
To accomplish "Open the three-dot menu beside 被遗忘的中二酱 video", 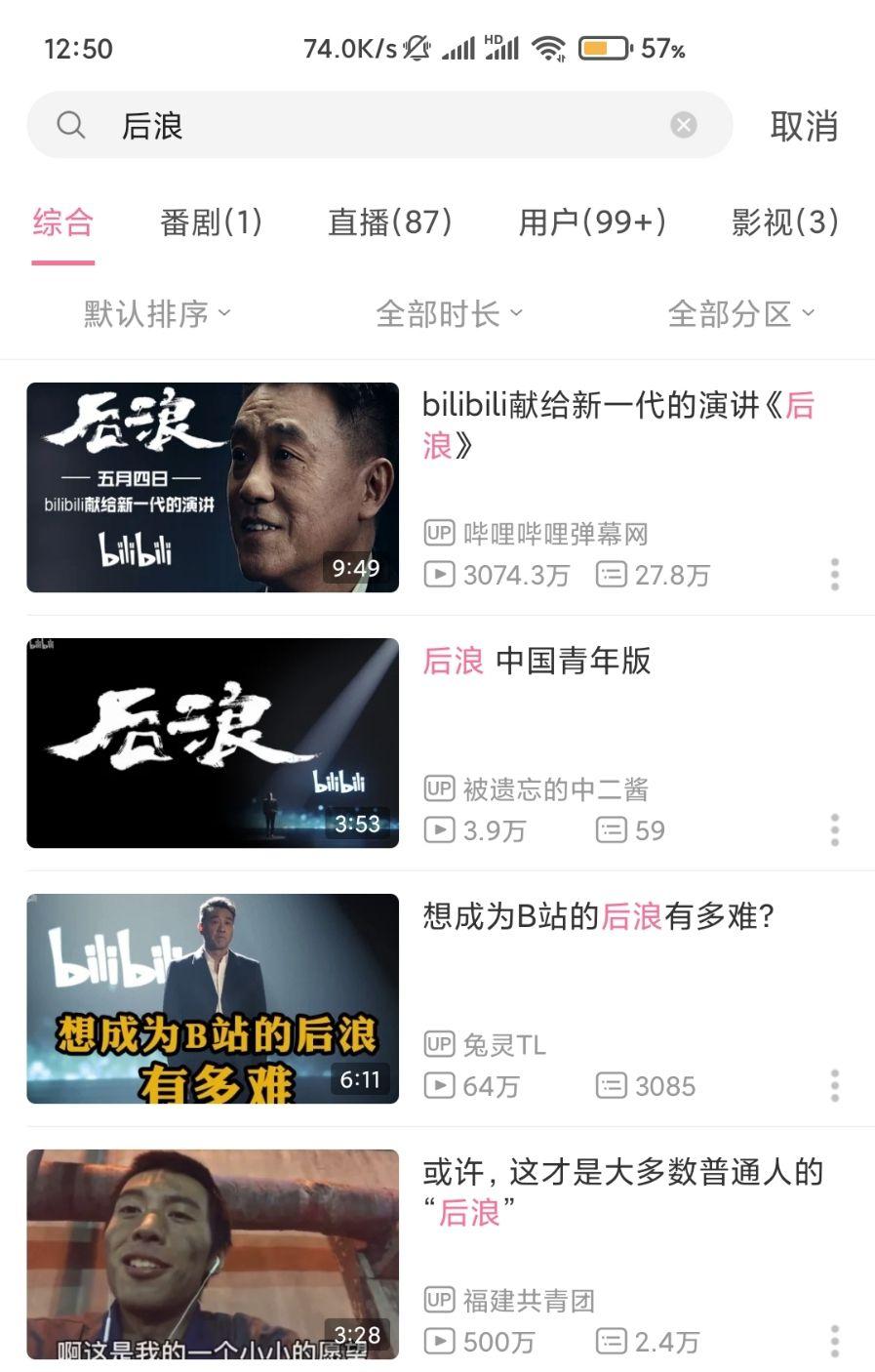I will (x=835, y=829).
